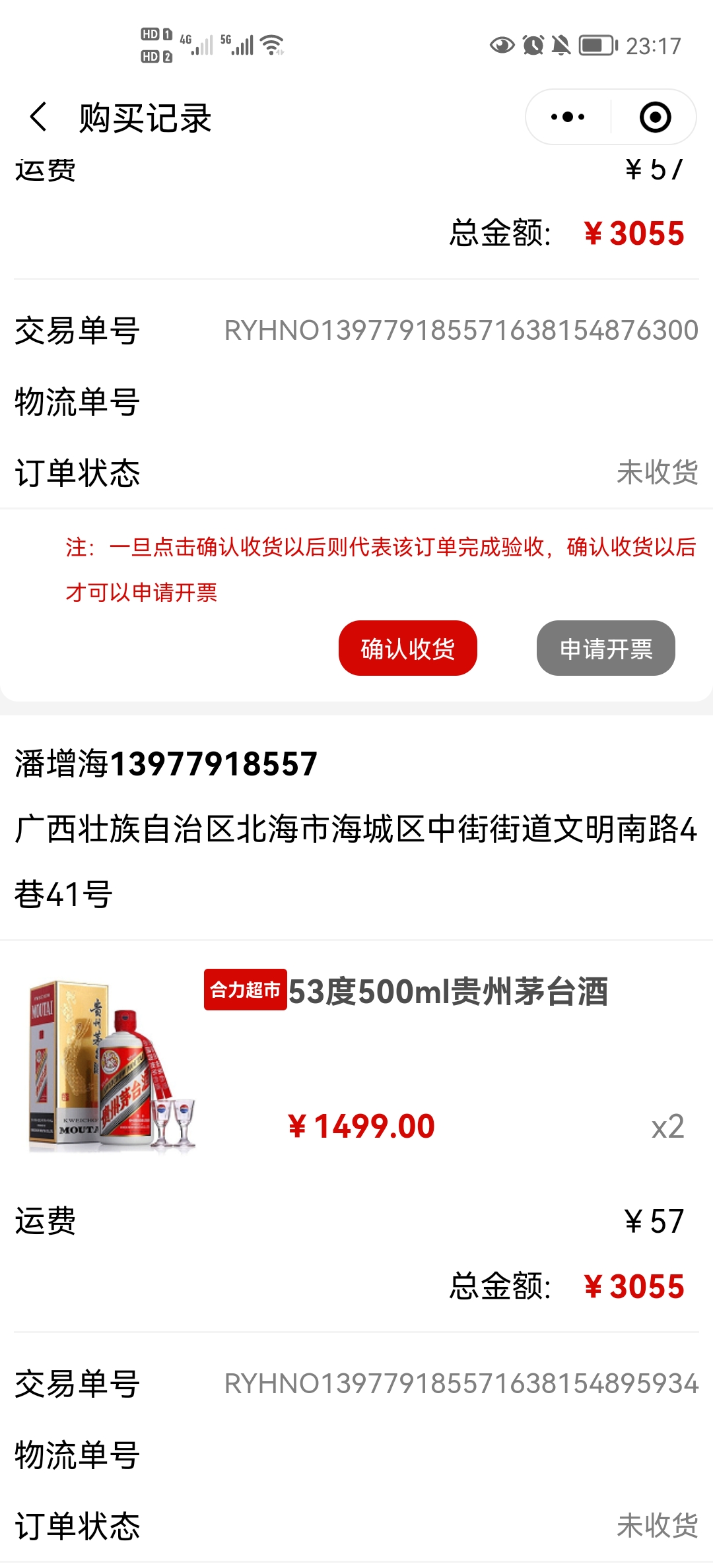Open the mini program more options menu
Image resolution: width=713 pixels, height=1568 pixels.
pos(568,117)
